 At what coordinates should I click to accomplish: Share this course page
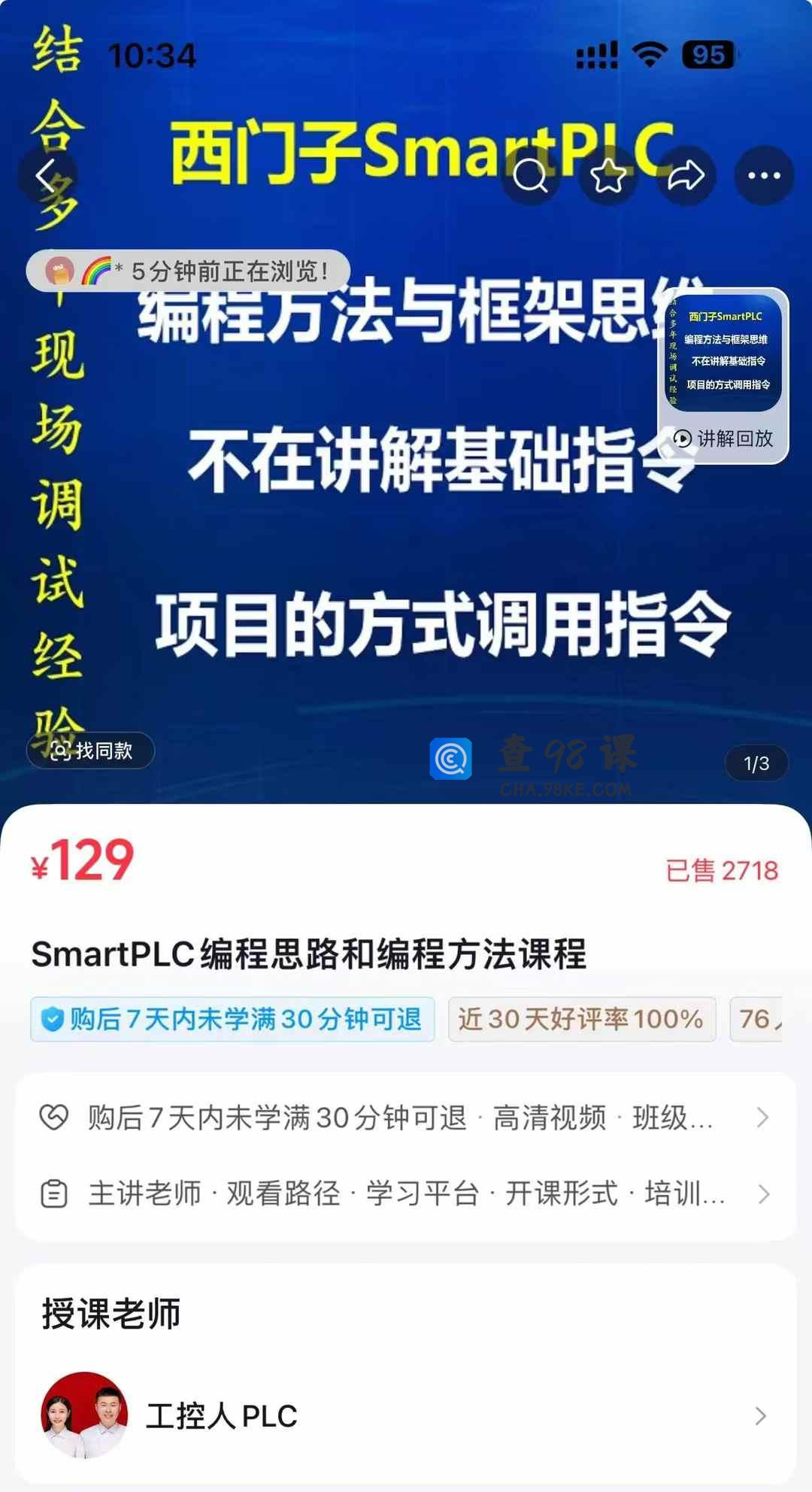[686, 177]
